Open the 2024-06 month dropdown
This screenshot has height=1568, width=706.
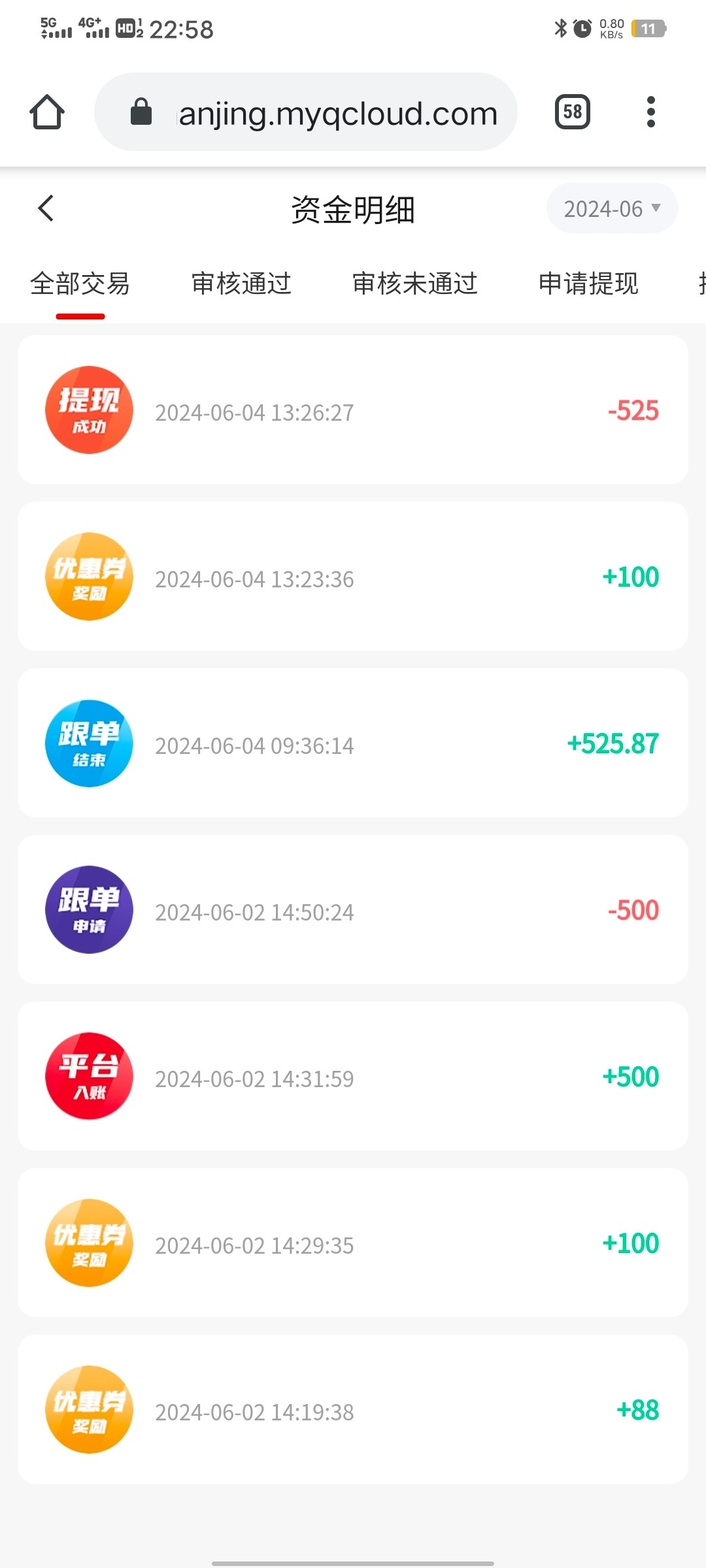[612, 208]
